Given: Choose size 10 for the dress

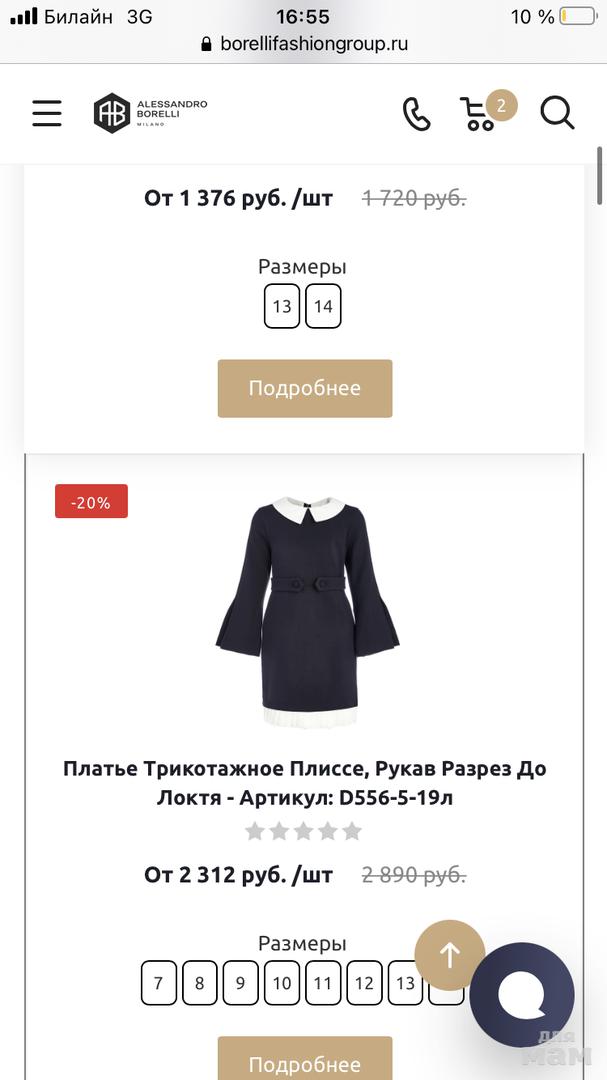Looking at the screenshot, I should (x=282, y=983).
